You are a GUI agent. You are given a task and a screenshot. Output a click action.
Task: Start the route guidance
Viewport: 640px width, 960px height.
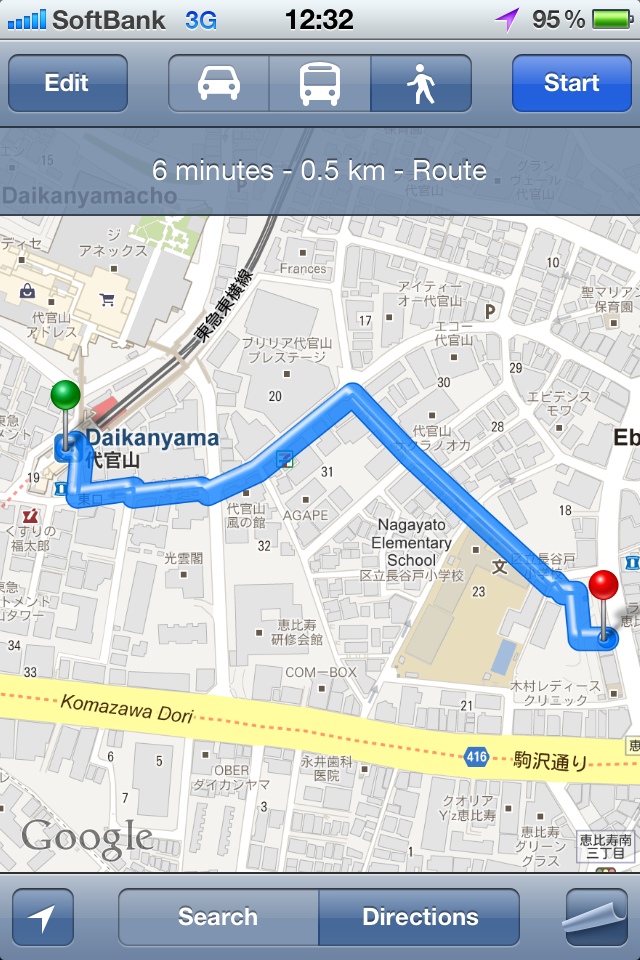coord(571,83)
